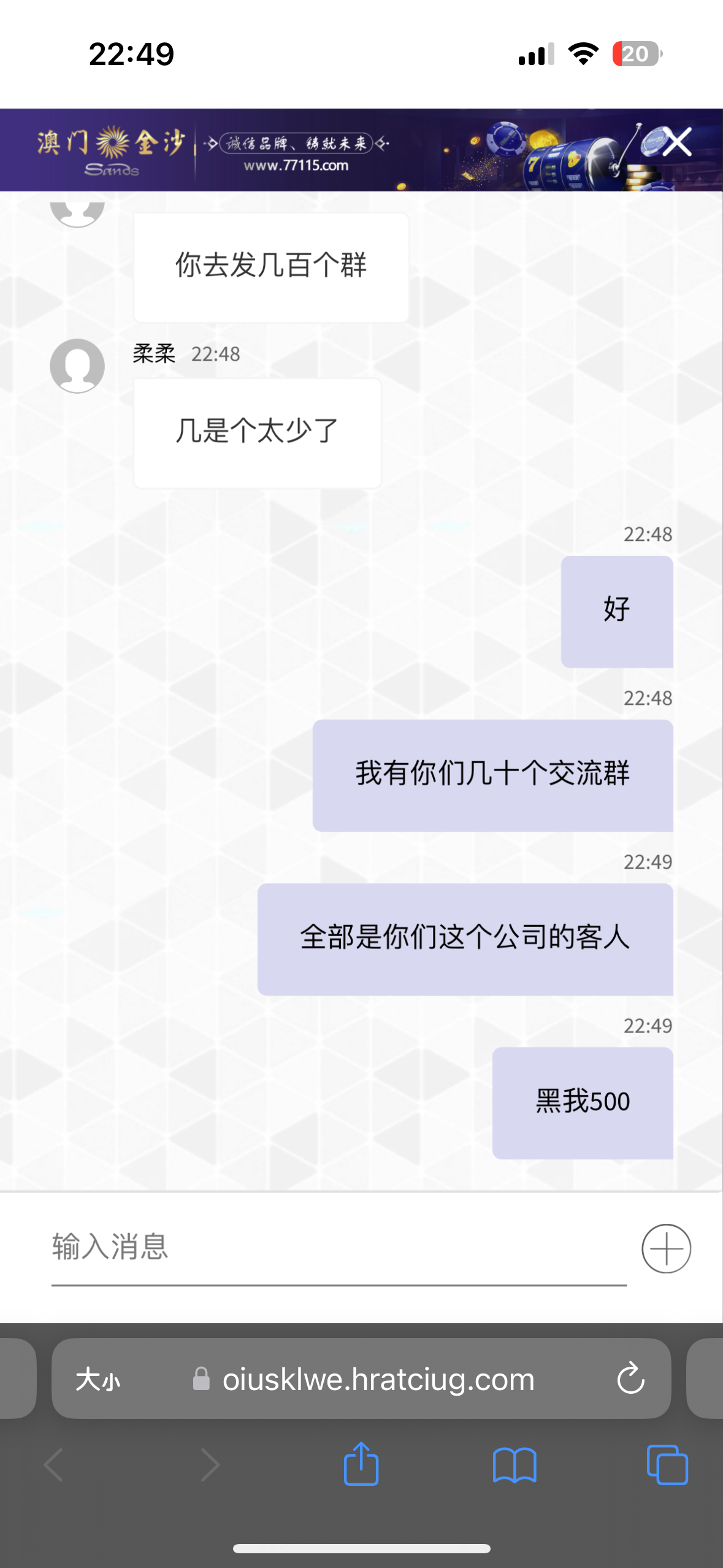The width and height of the screenshot is (723, 1568).
Task: Tap the oiusklwe.hratciug.com address bar
Action: [x=378, y=1380]
